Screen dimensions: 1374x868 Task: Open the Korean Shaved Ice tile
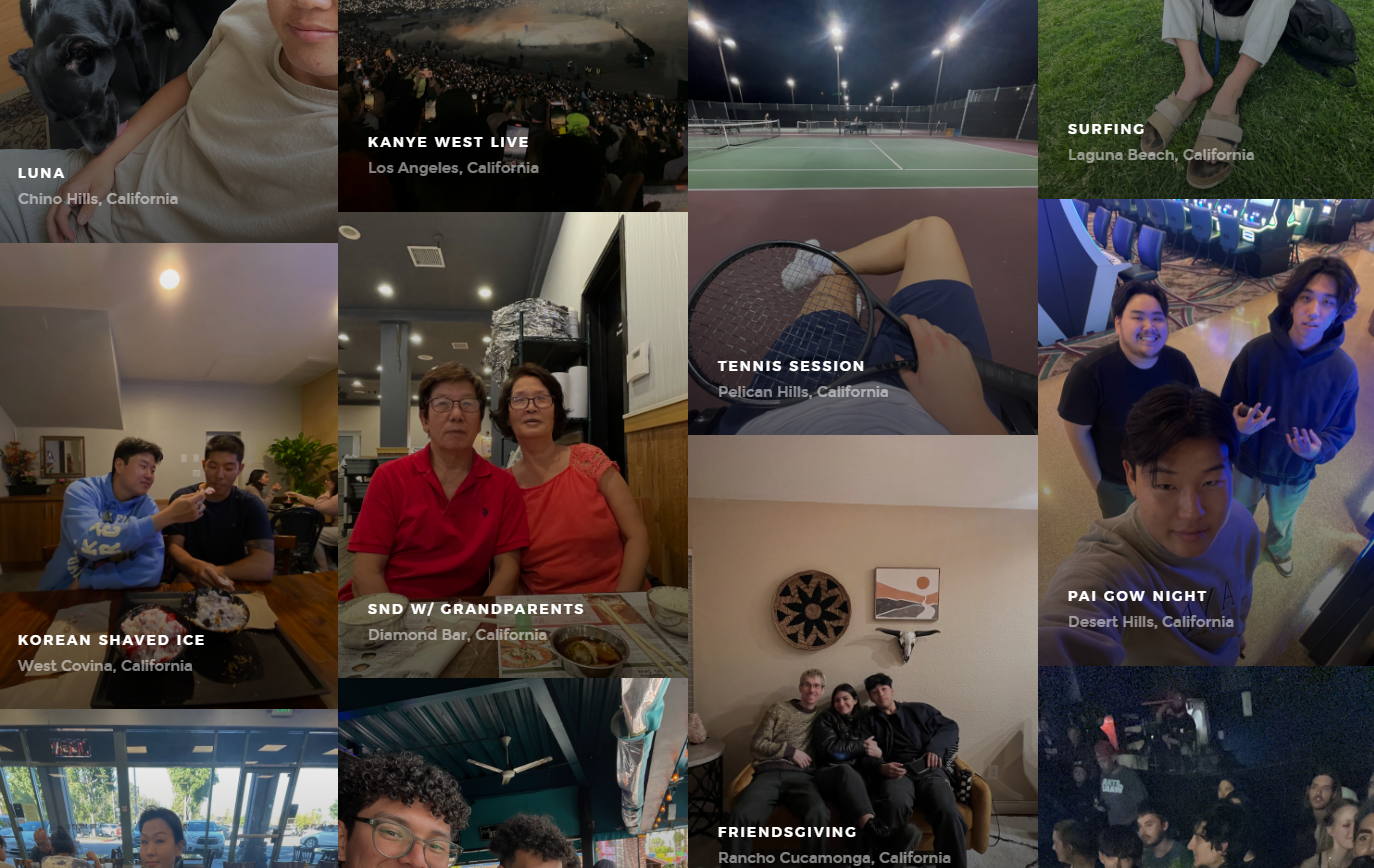click(x=168, y=475)
